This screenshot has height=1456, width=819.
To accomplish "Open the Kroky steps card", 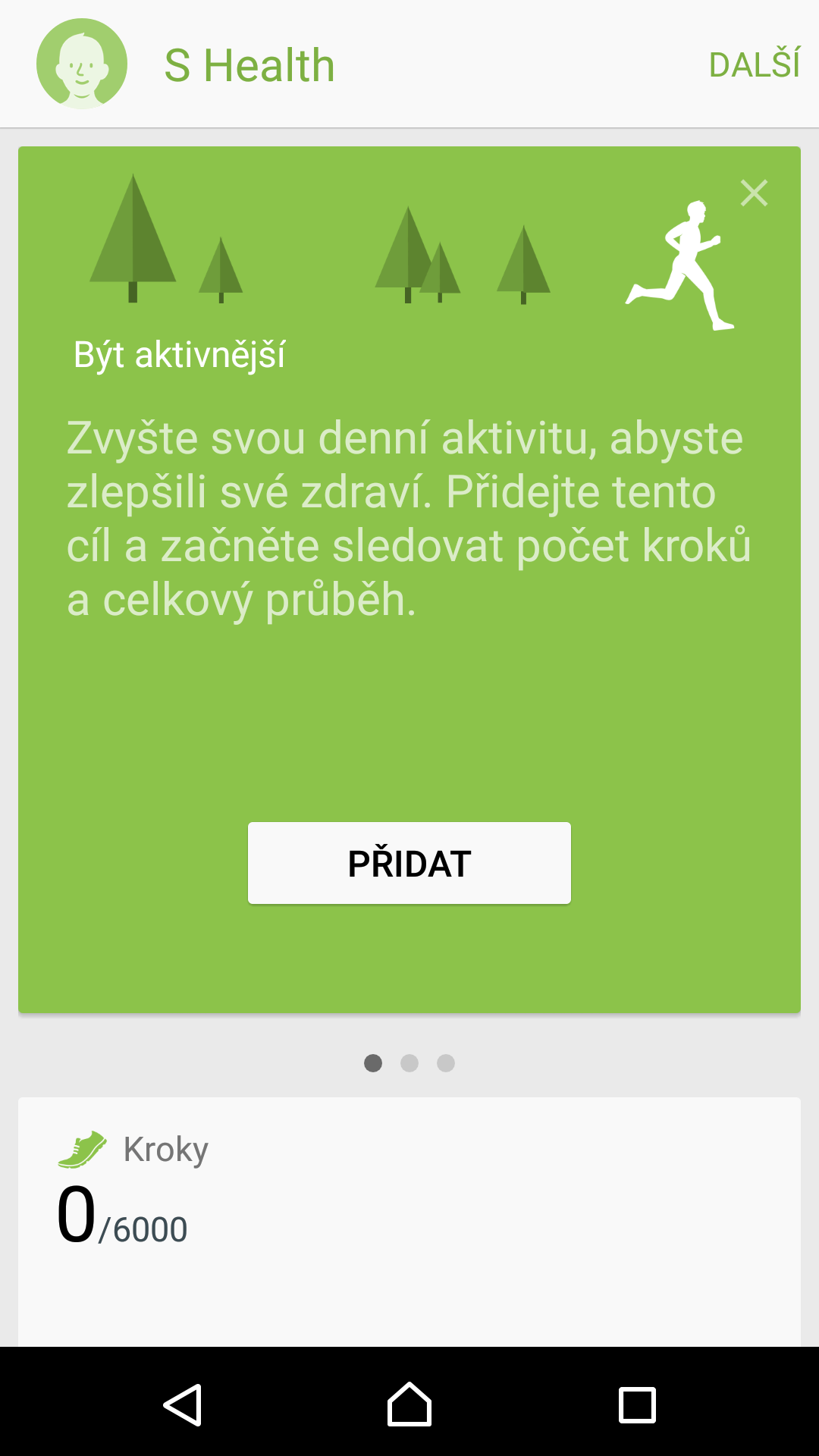I will pyautogui.click(x=409, y=1222).
